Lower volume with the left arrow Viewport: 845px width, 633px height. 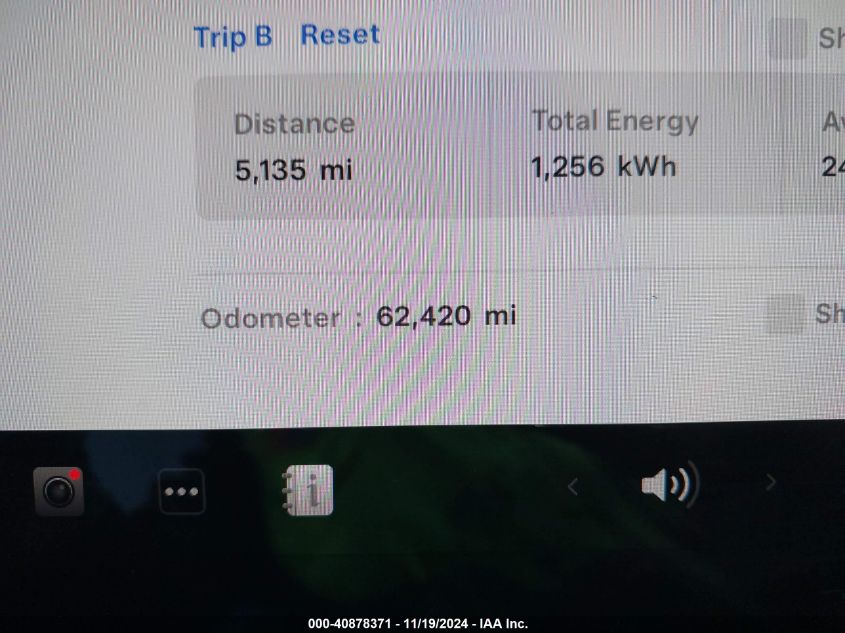[x=573, y=486]
